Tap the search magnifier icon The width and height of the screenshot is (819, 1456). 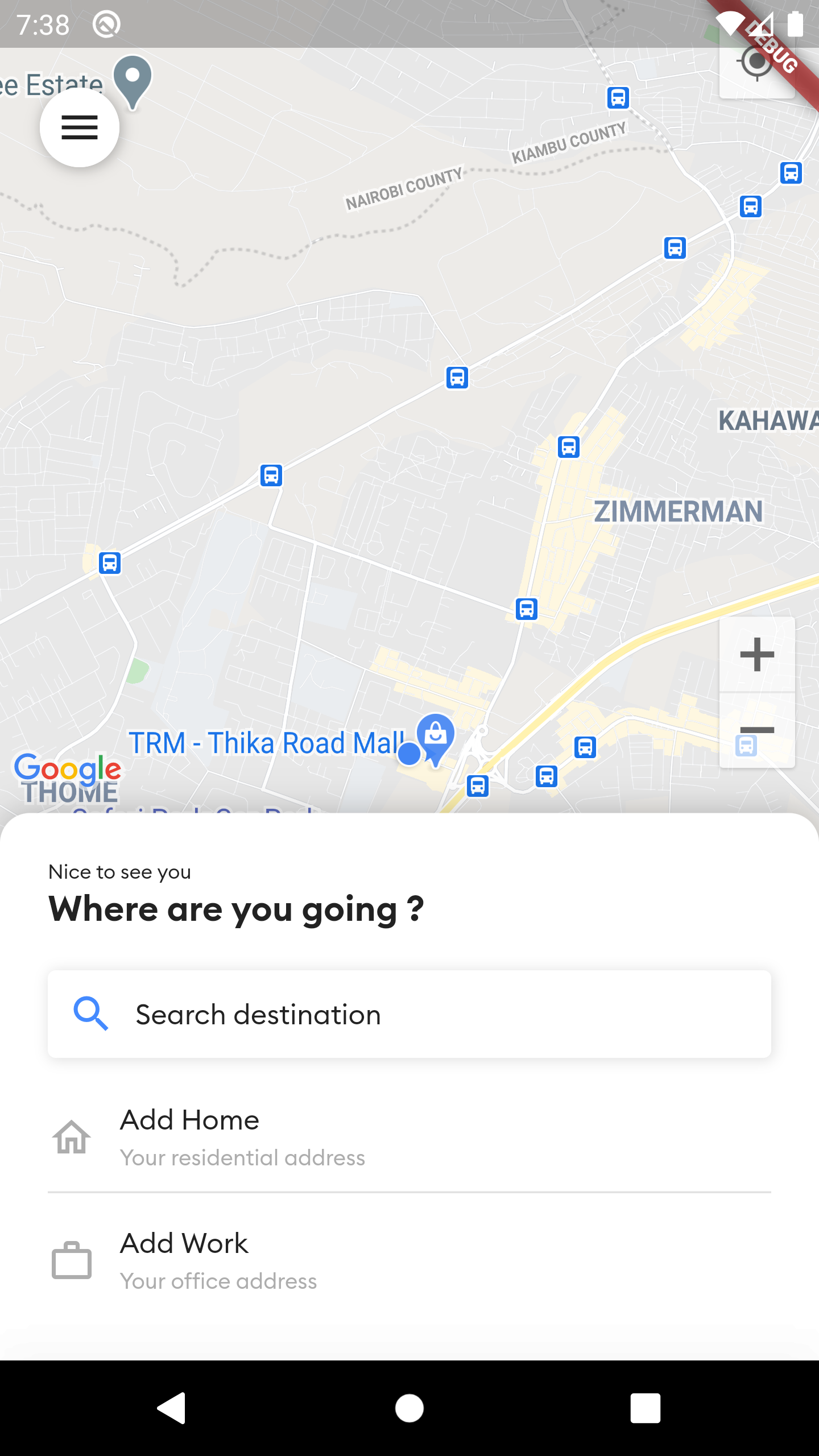(x=91, y=1014)
